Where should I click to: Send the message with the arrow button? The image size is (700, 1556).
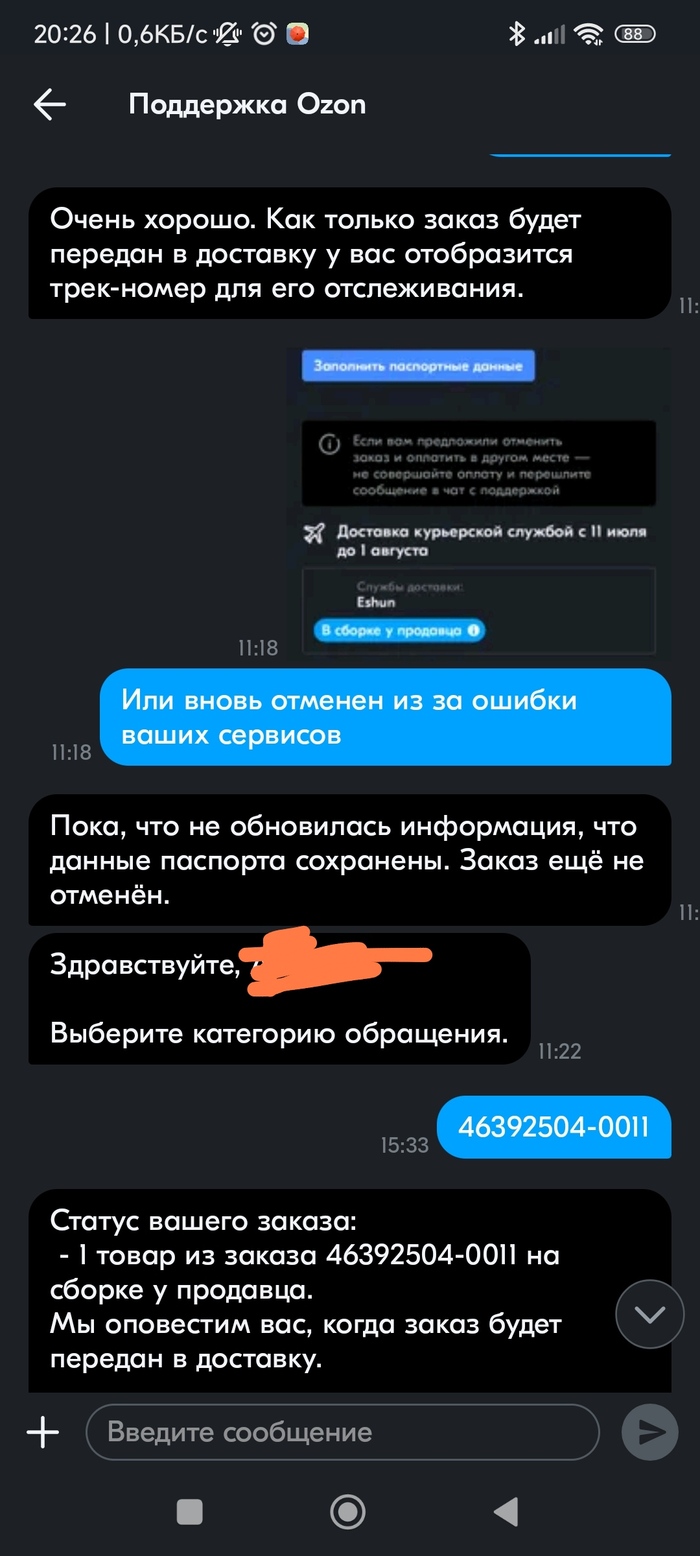click(650, 1432)
